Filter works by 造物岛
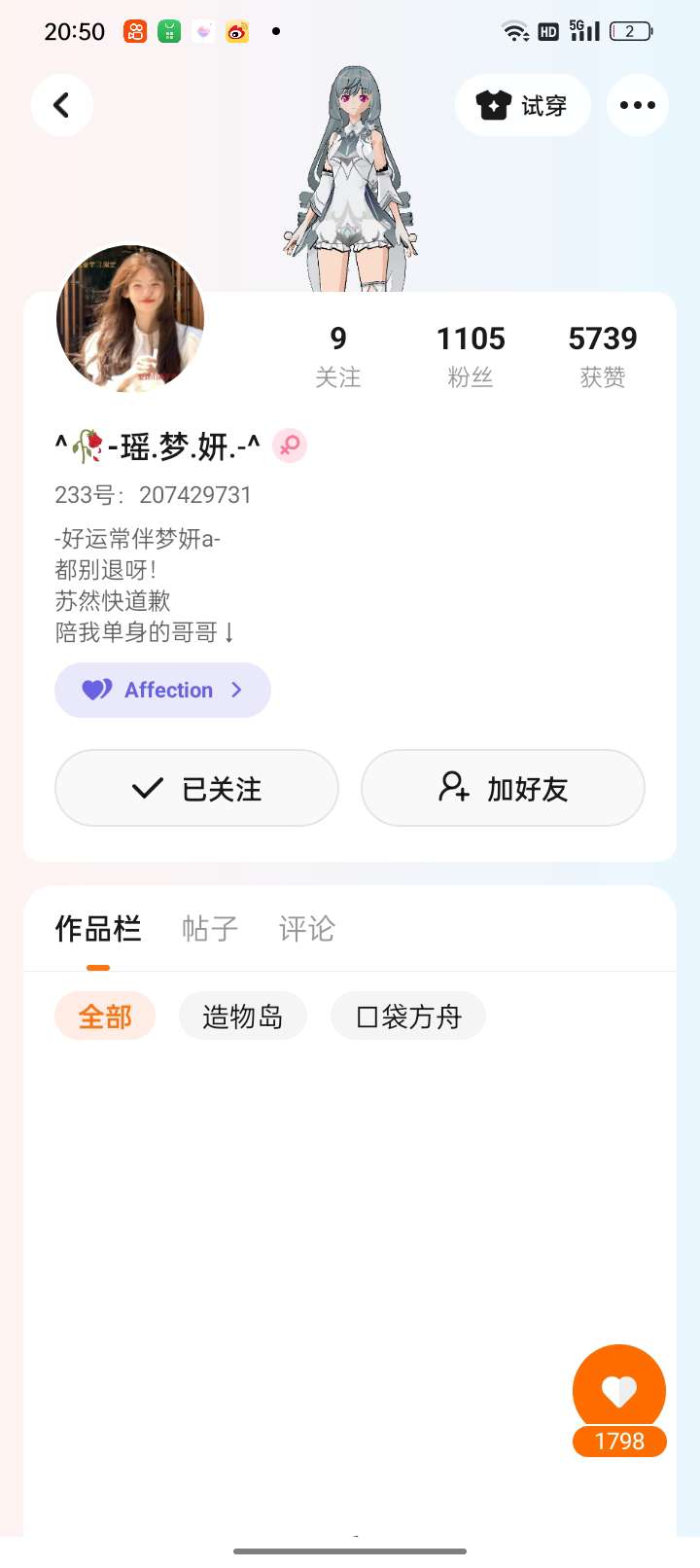Screen dimensions: 700x1568 [x=243, y=1016]
